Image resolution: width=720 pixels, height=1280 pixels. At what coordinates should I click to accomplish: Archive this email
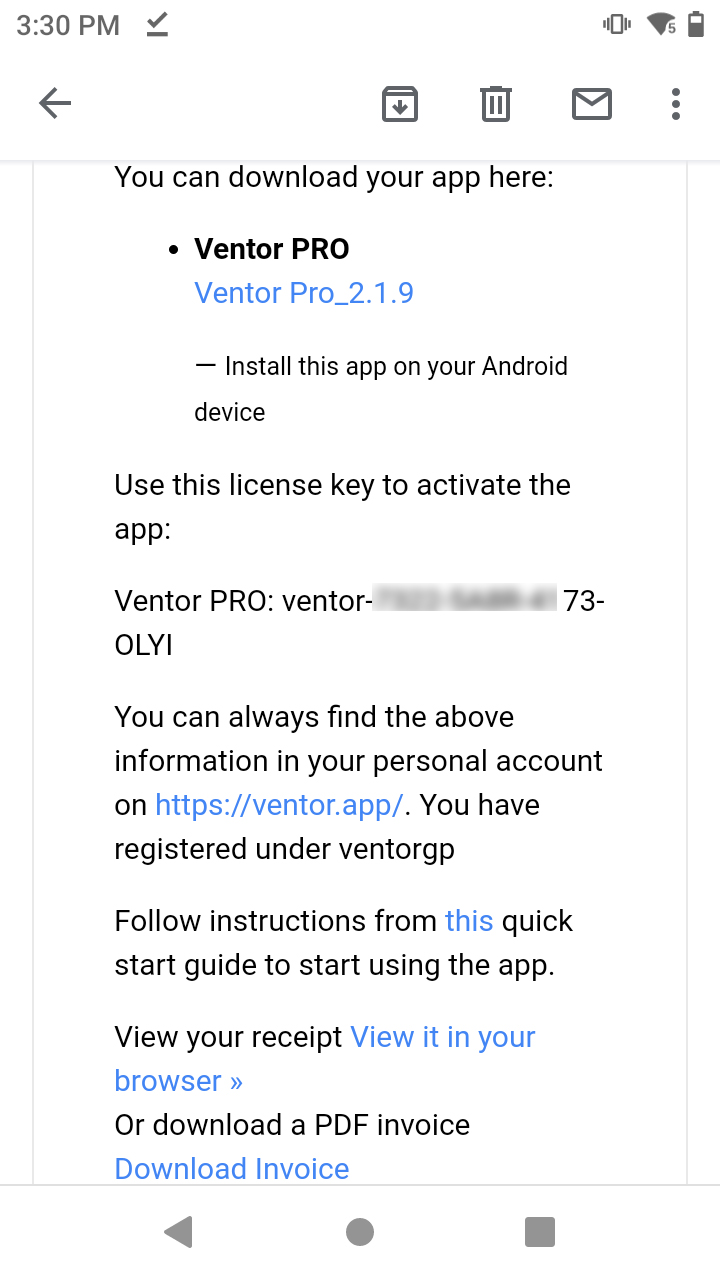(400, 104)
